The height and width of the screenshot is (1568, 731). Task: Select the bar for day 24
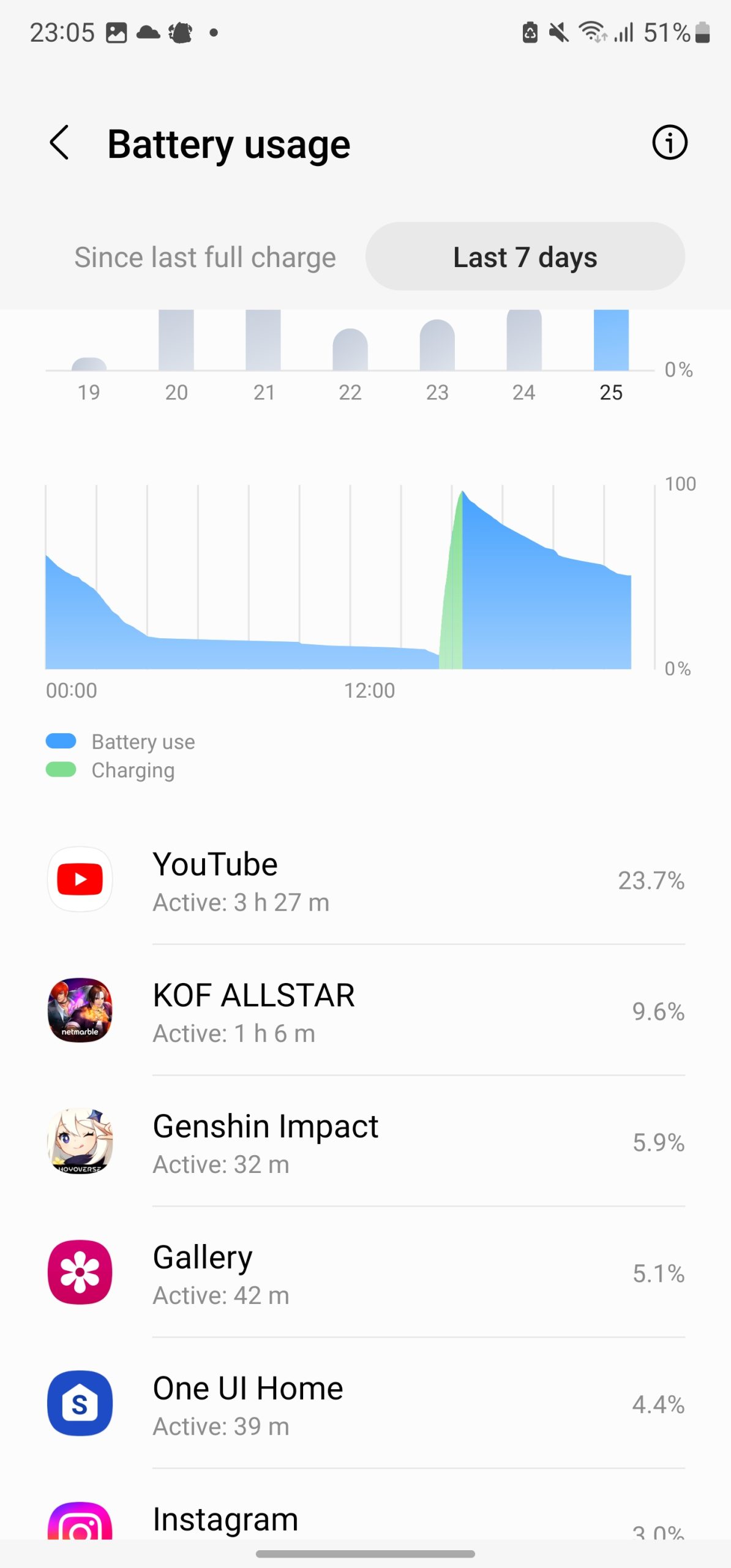pos(524,341)
